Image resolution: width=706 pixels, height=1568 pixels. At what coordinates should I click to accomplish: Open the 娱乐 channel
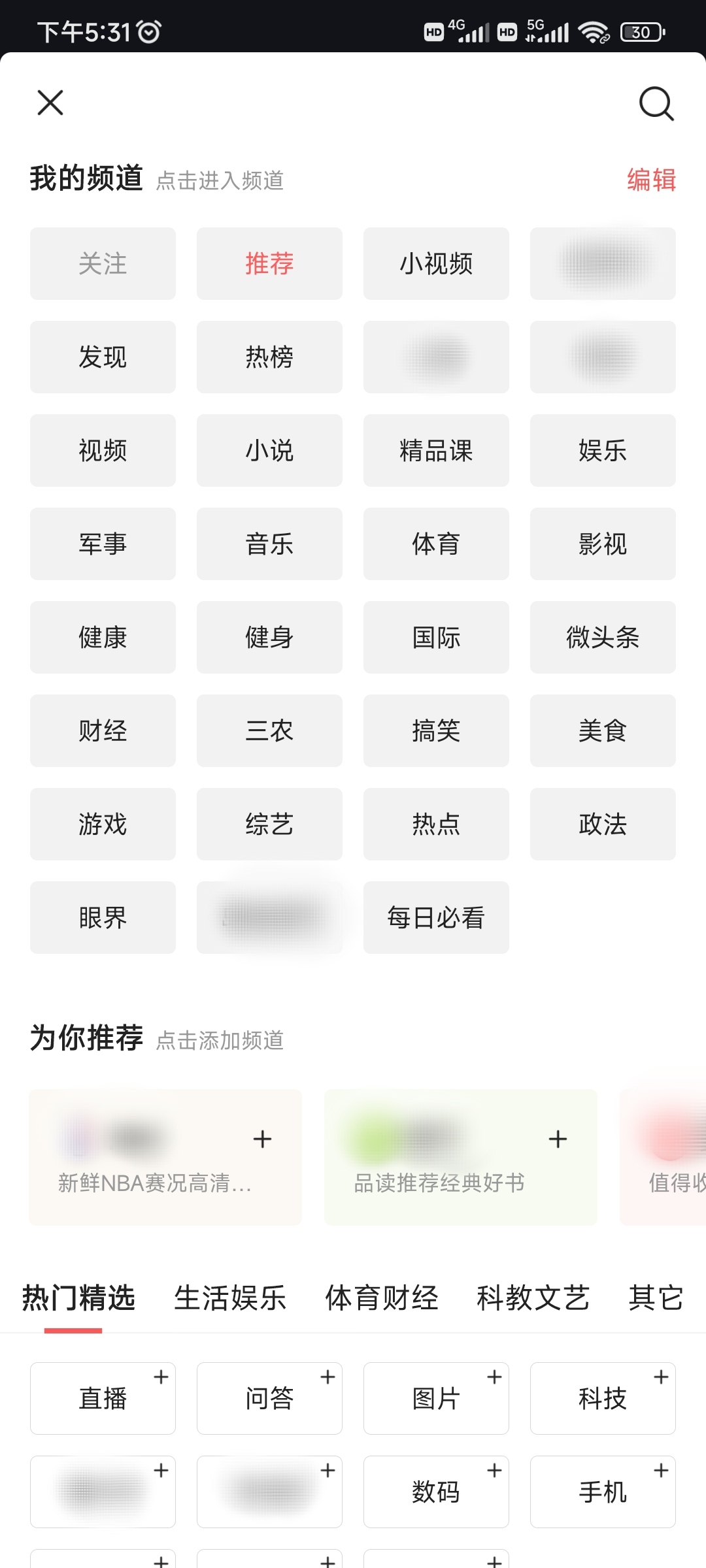click(602, 450)
